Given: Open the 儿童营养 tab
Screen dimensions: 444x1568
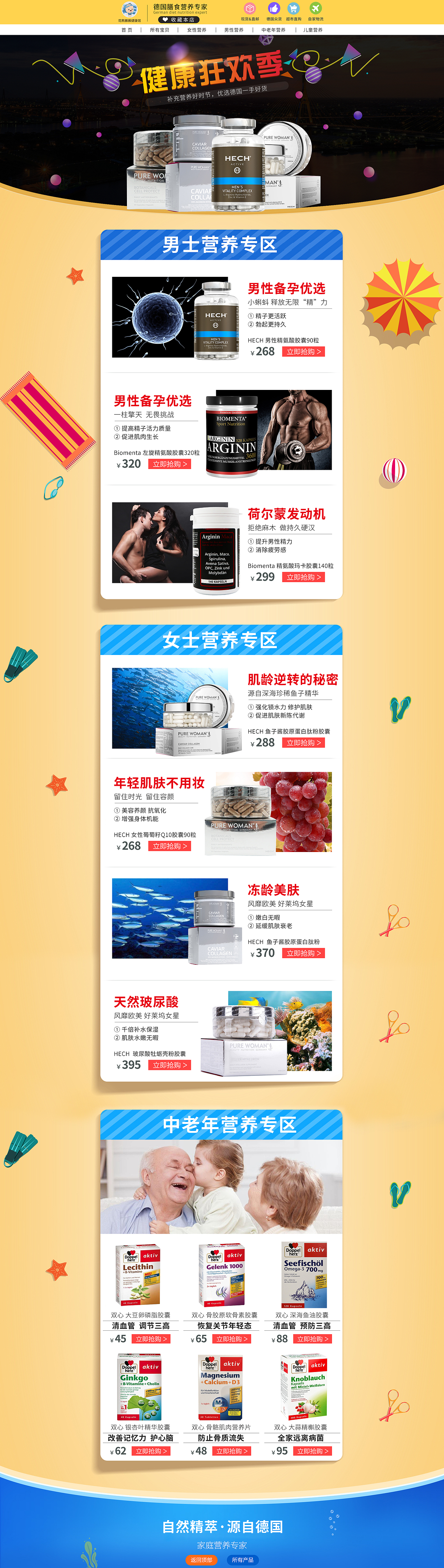Looking at the screenshot, I should point(313,30).
